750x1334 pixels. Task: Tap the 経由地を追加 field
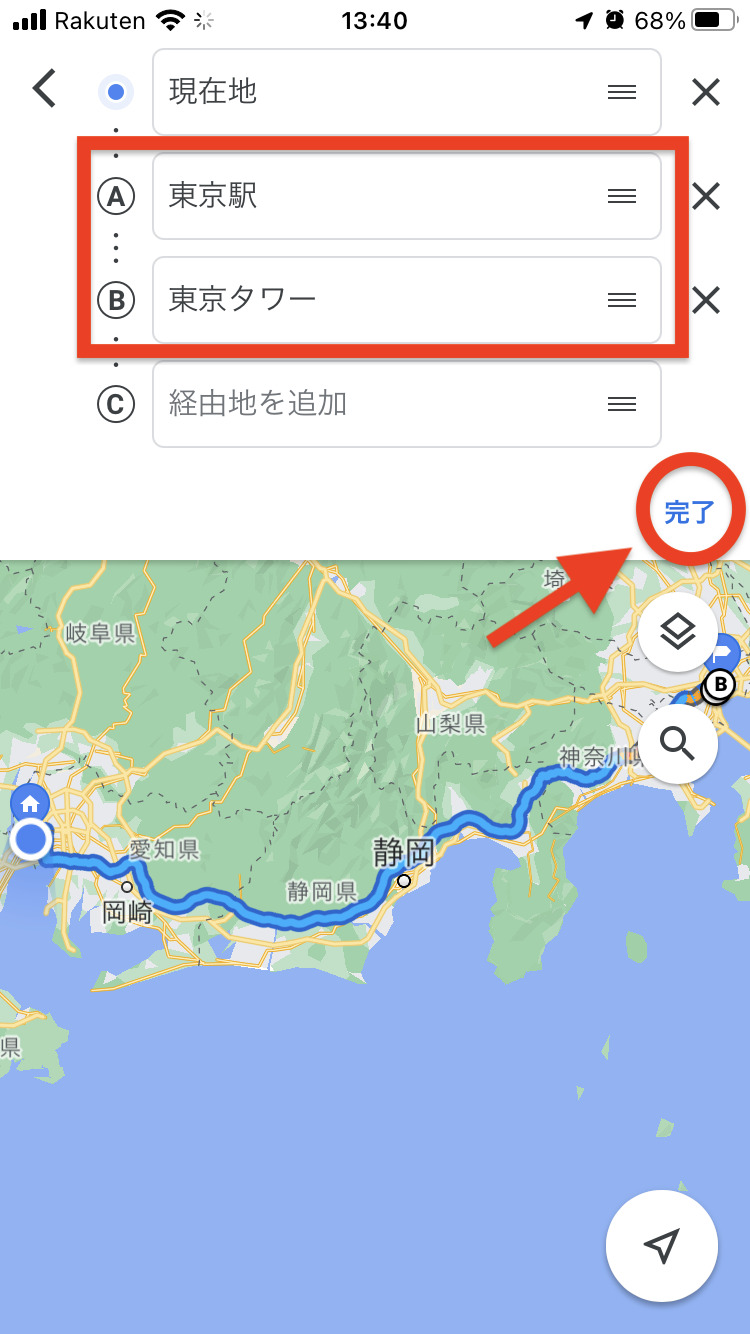point(380,404)
